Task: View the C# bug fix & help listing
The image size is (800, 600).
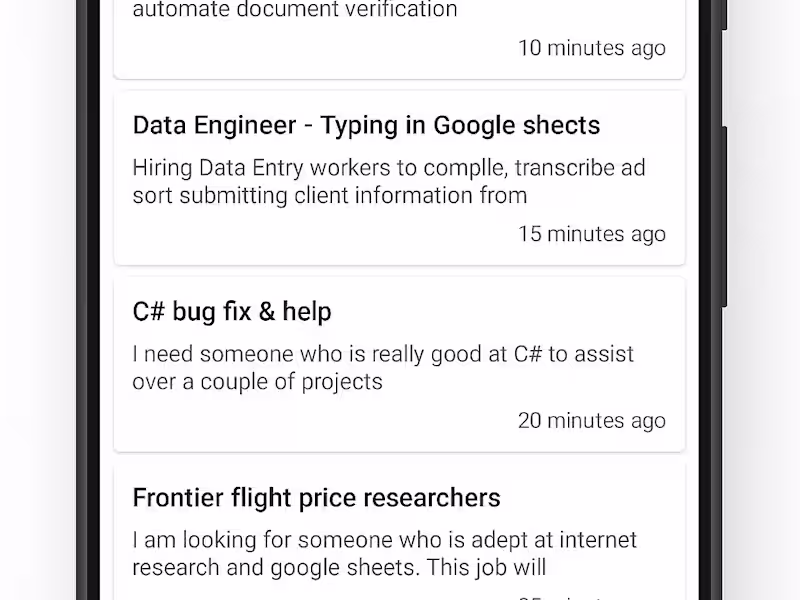Action: click(398, 364)
